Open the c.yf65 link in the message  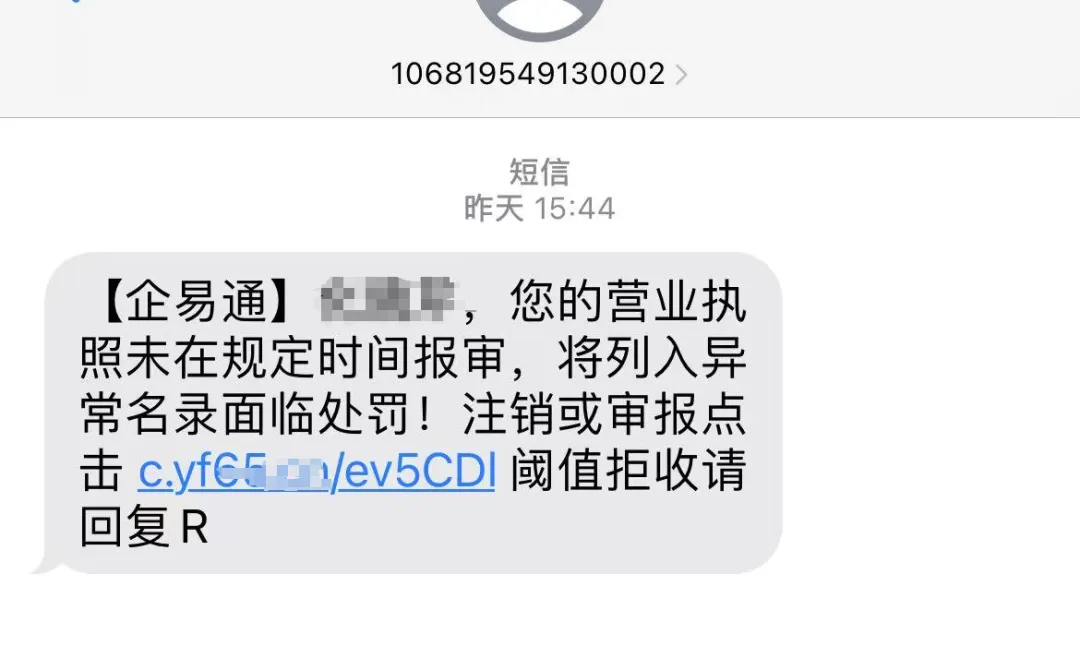[x=317, y=473]
